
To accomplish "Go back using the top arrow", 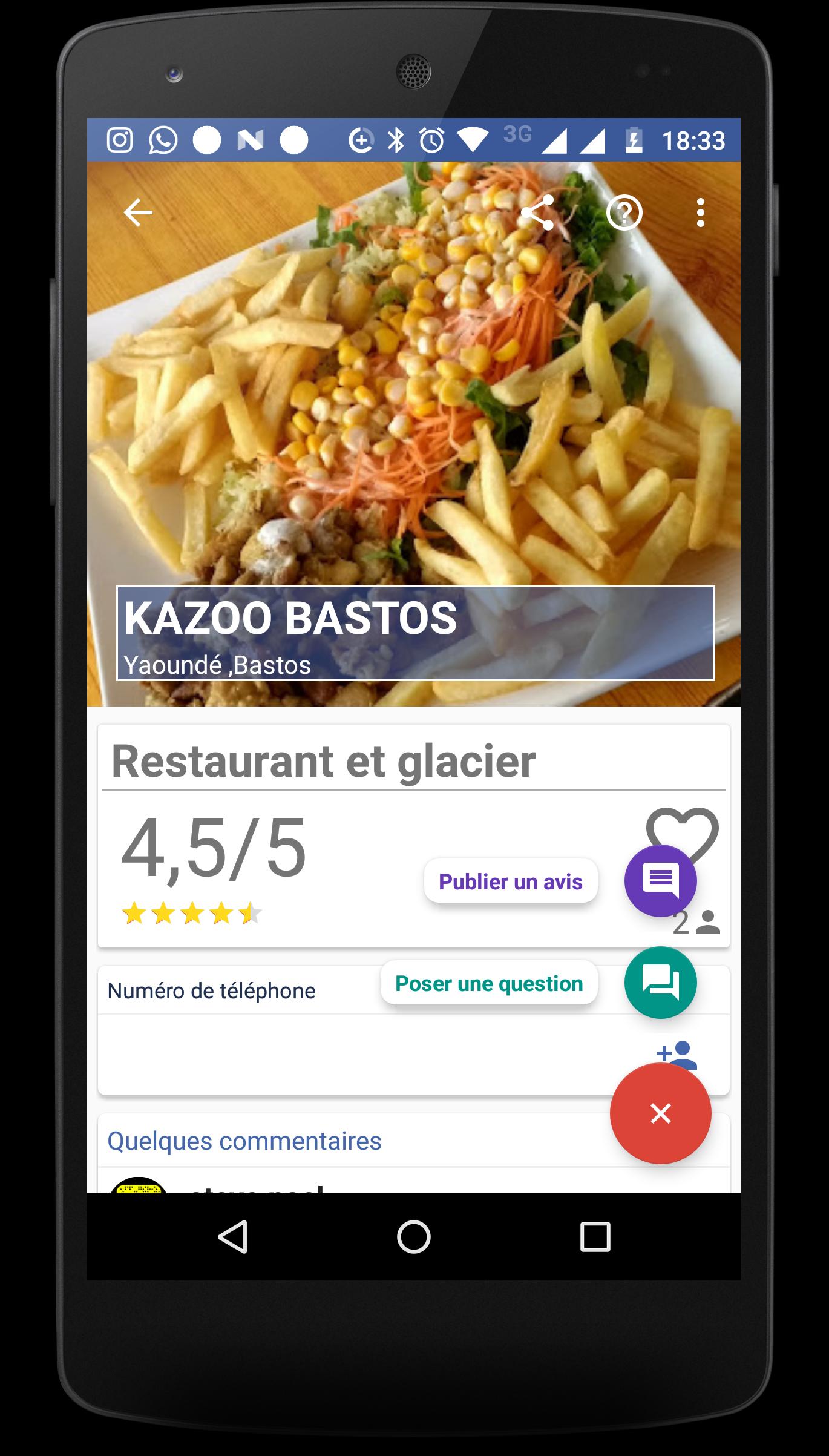I will coord(138,212).
